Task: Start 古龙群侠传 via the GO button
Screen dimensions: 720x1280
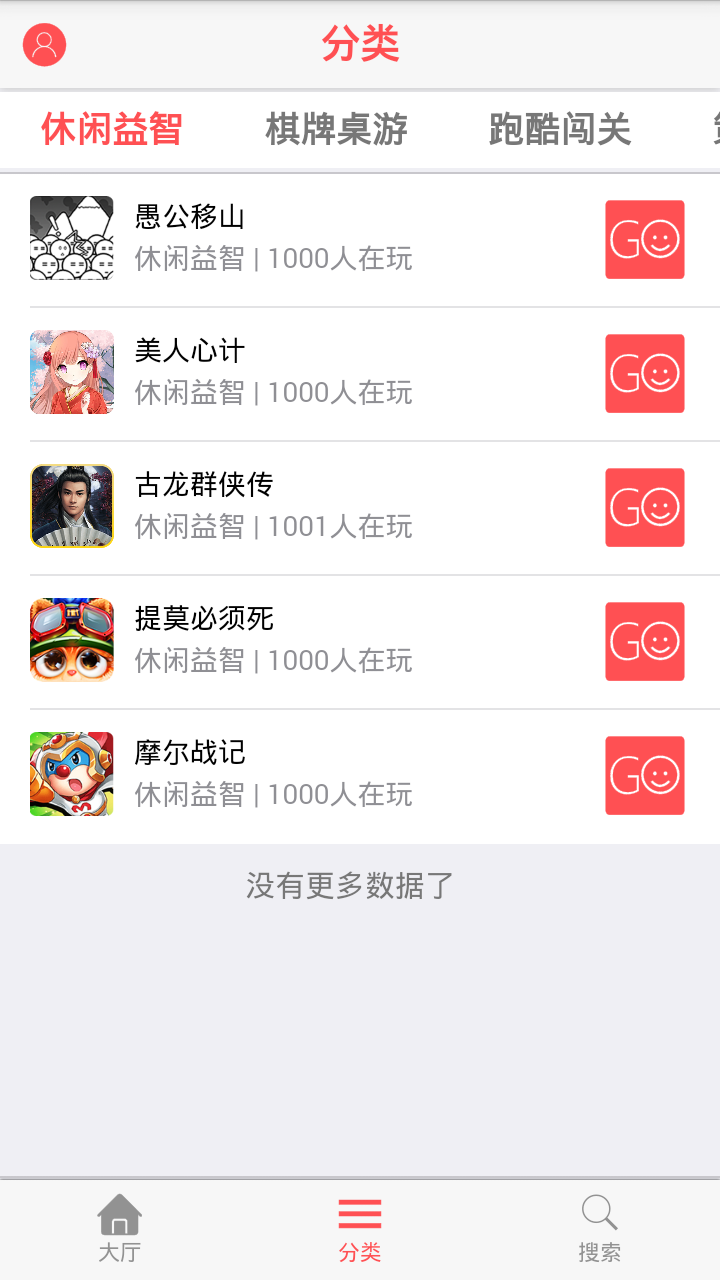Action: 644,508
